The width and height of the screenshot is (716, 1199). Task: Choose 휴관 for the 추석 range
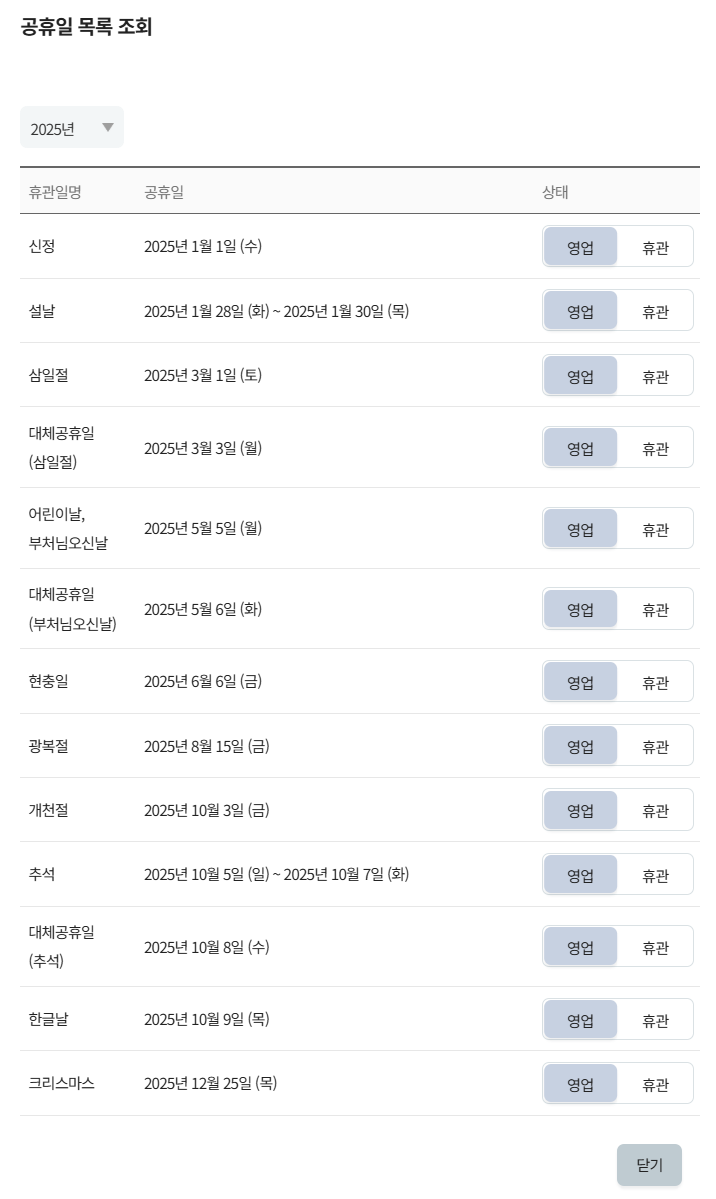(x=656, y=876)
